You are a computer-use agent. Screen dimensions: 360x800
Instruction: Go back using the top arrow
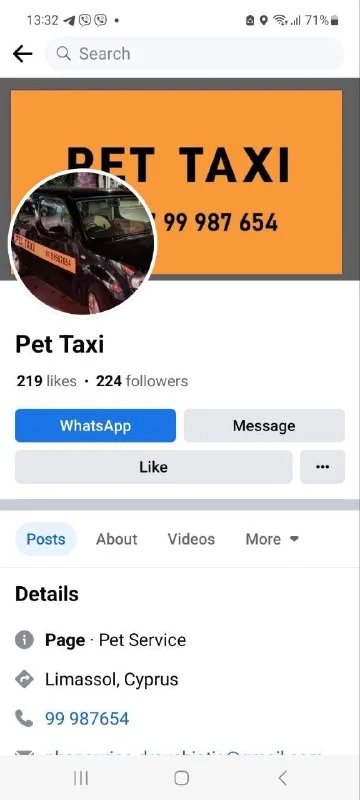22,54
